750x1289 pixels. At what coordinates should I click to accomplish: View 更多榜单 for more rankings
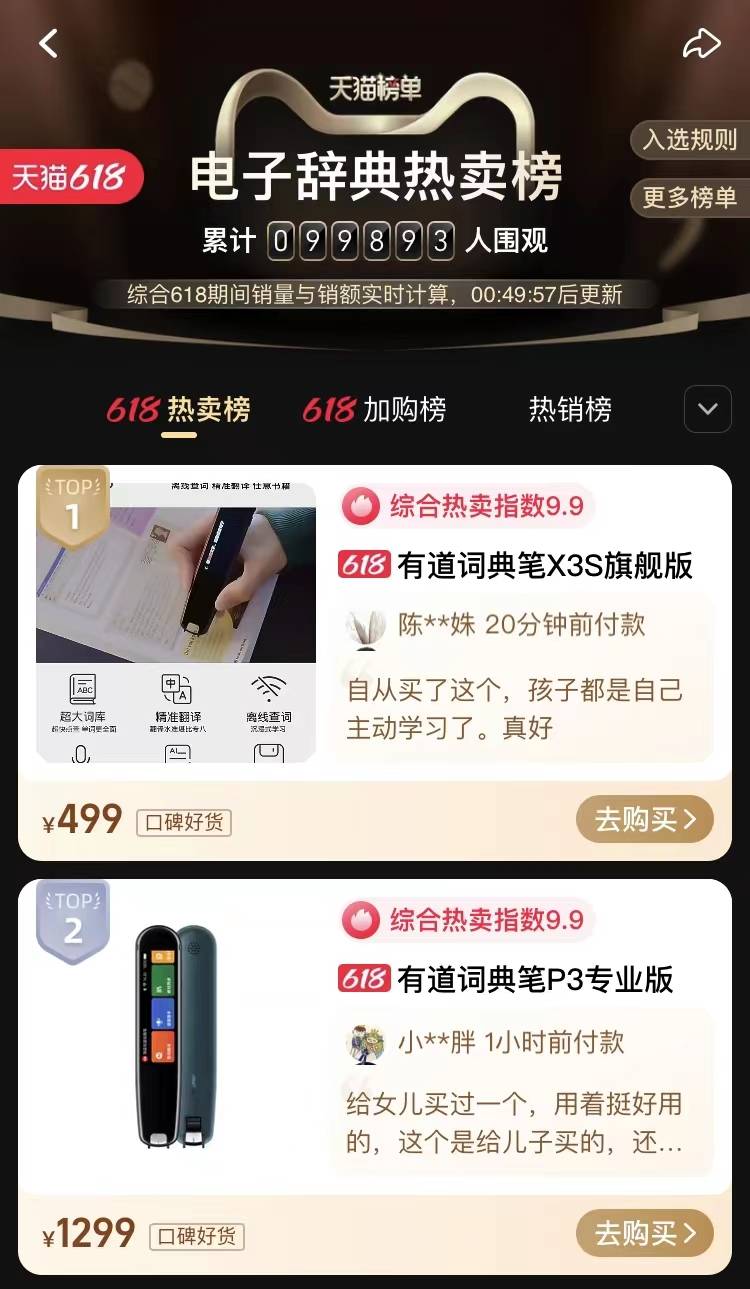[x=689, y=197]
